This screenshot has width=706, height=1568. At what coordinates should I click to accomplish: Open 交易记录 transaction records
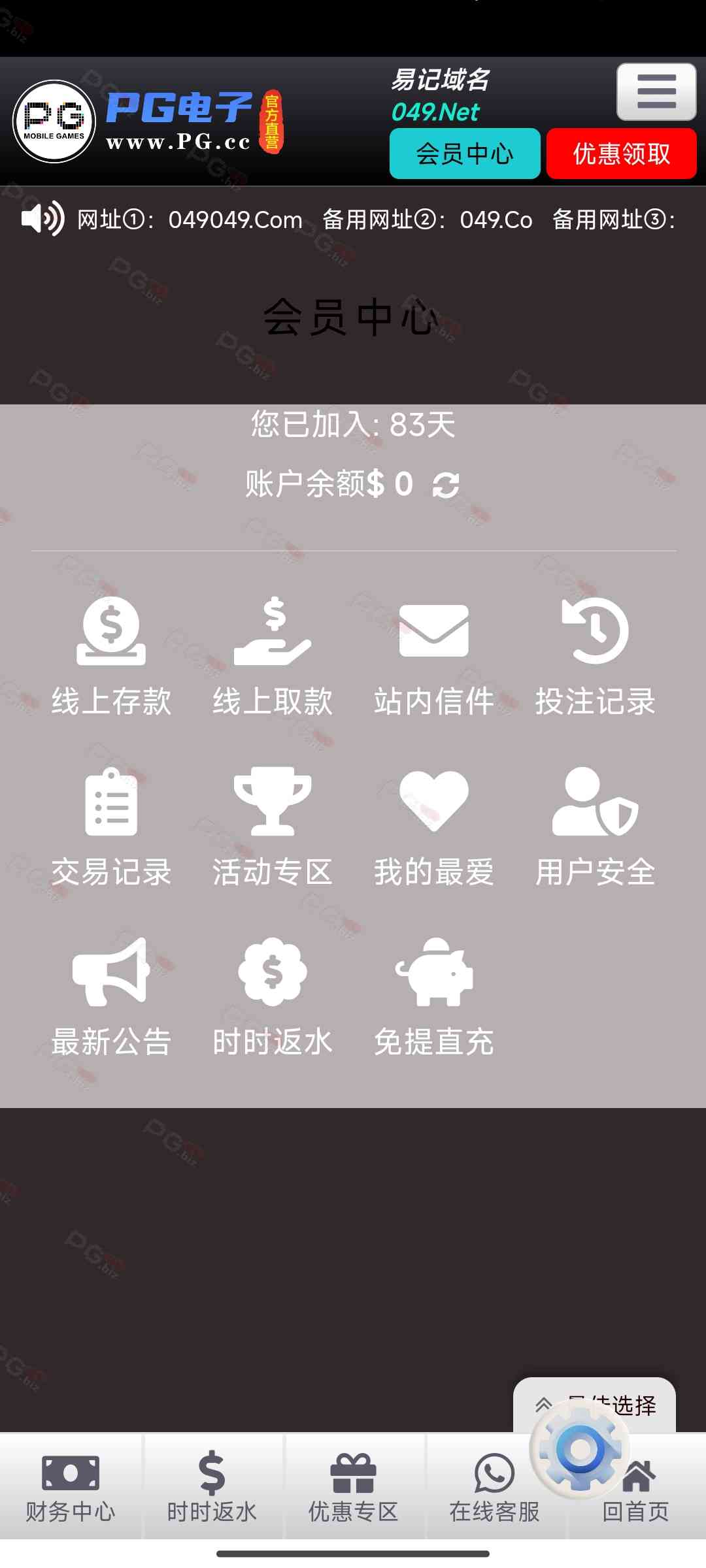111,827
